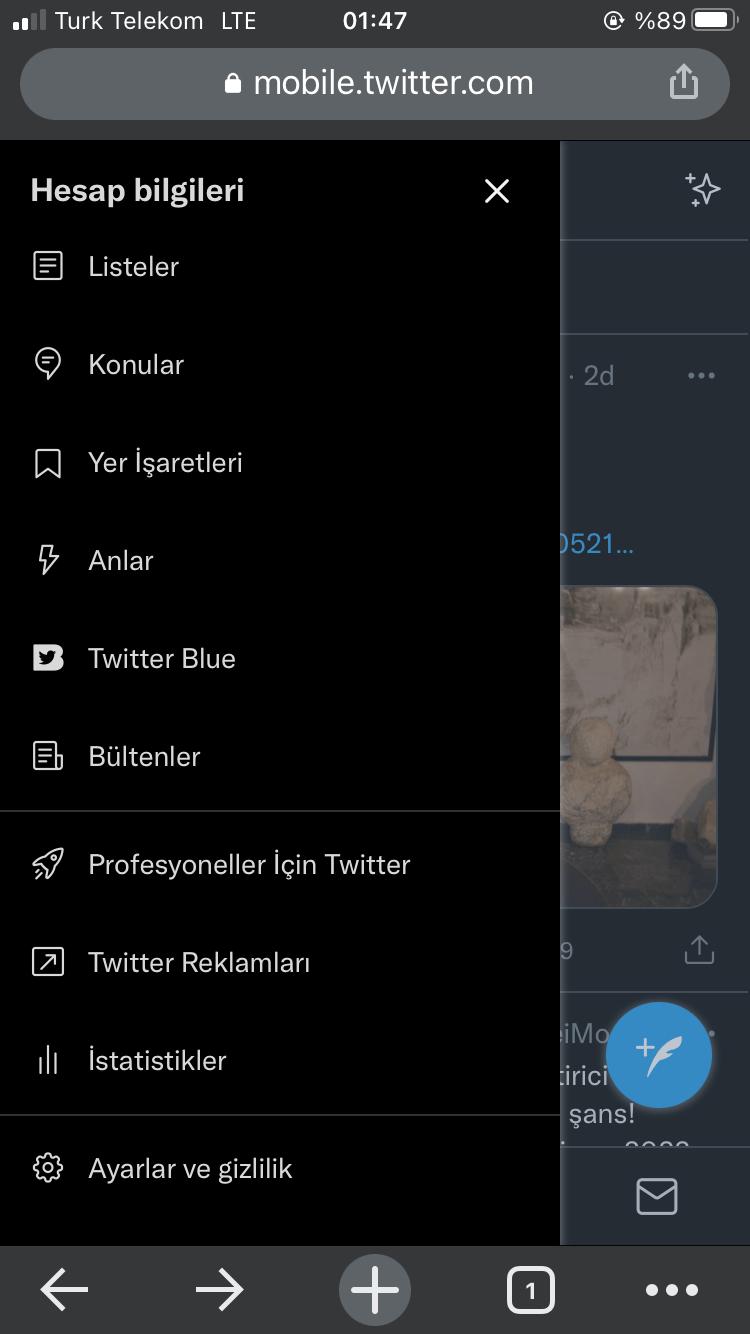Open Twitter Reklamları external link
Viewport: 750px width, 1334px height.
280,962
